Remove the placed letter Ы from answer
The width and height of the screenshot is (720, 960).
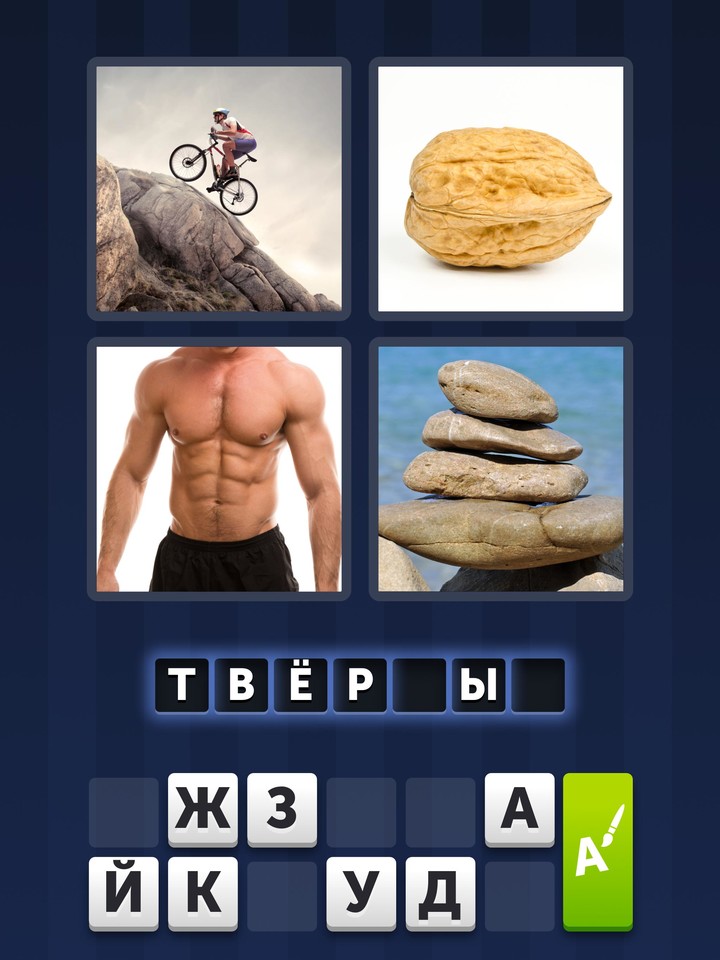point(479,686)
